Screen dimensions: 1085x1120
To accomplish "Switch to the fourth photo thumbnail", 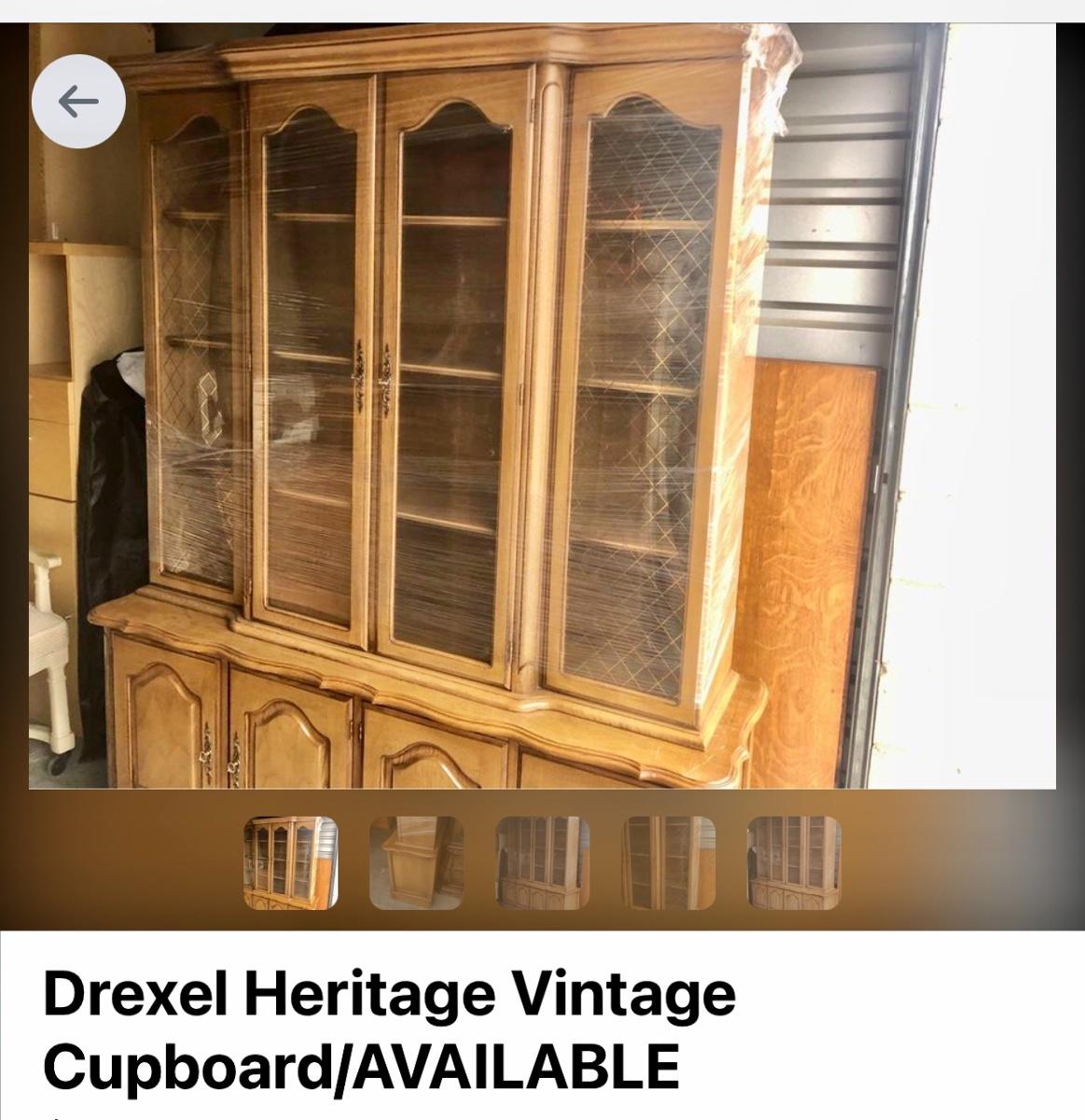I will click(x=668, y=862).
